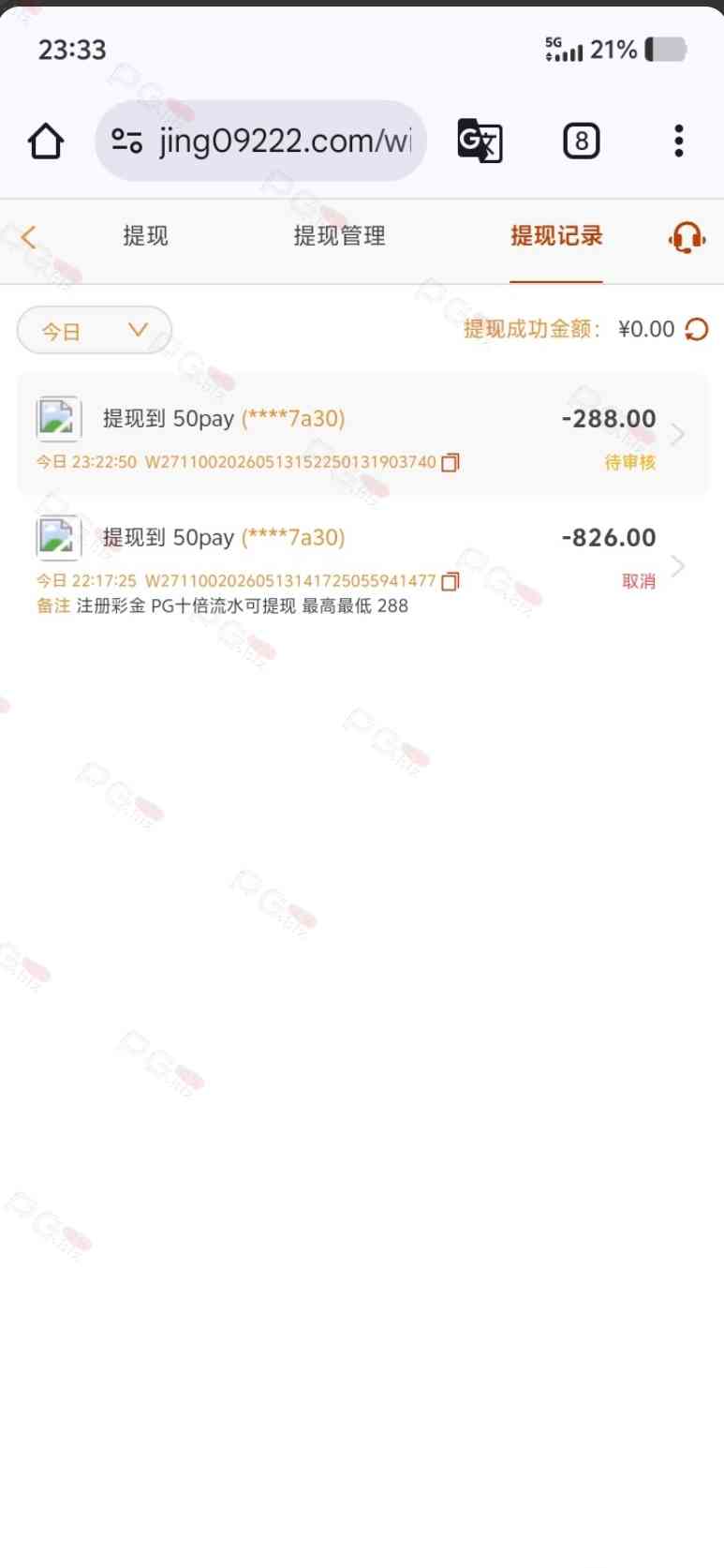The width and height of the screenshot is (724, 1568).
Task: Go to the browser home page
Action: (x=46, y=142)
